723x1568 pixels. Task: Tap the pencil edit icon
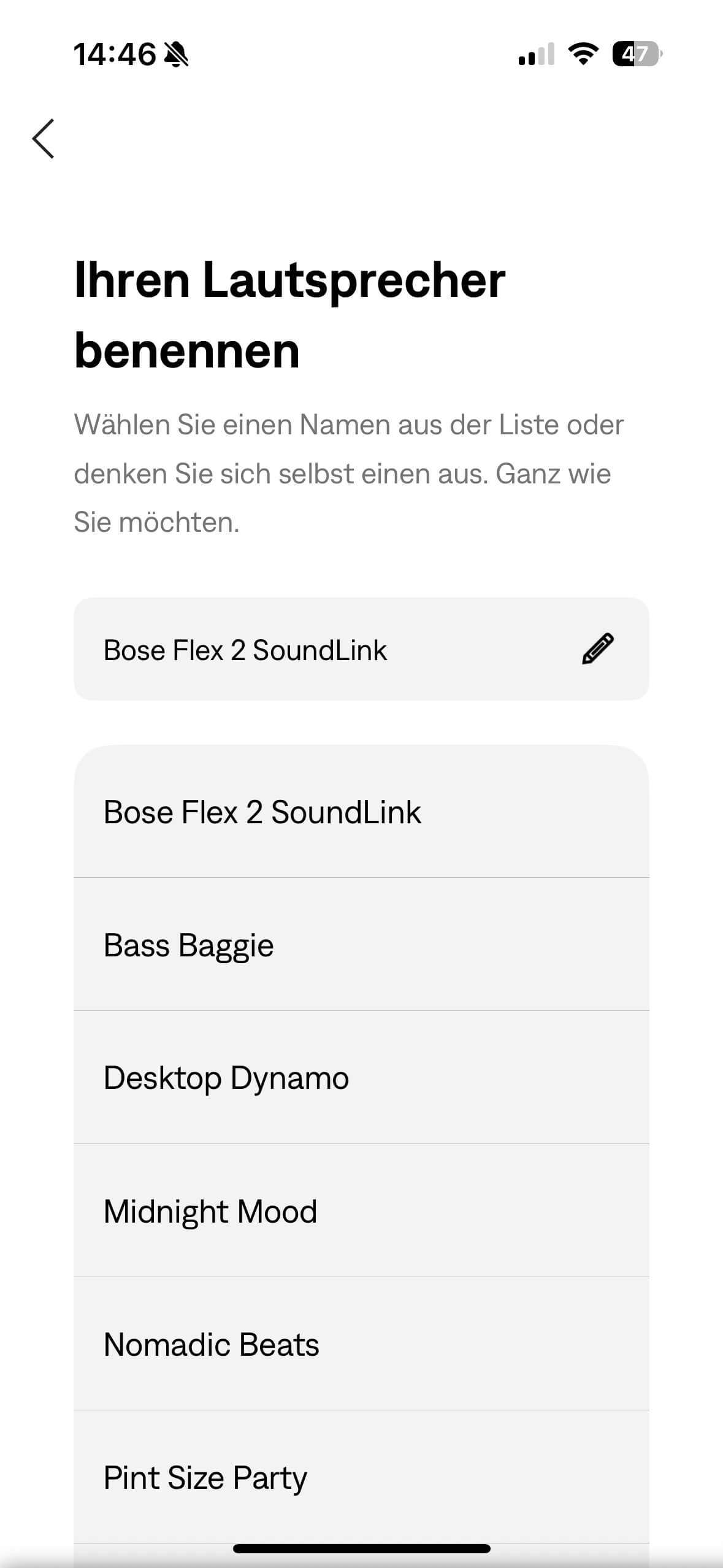tap(597, 649)
